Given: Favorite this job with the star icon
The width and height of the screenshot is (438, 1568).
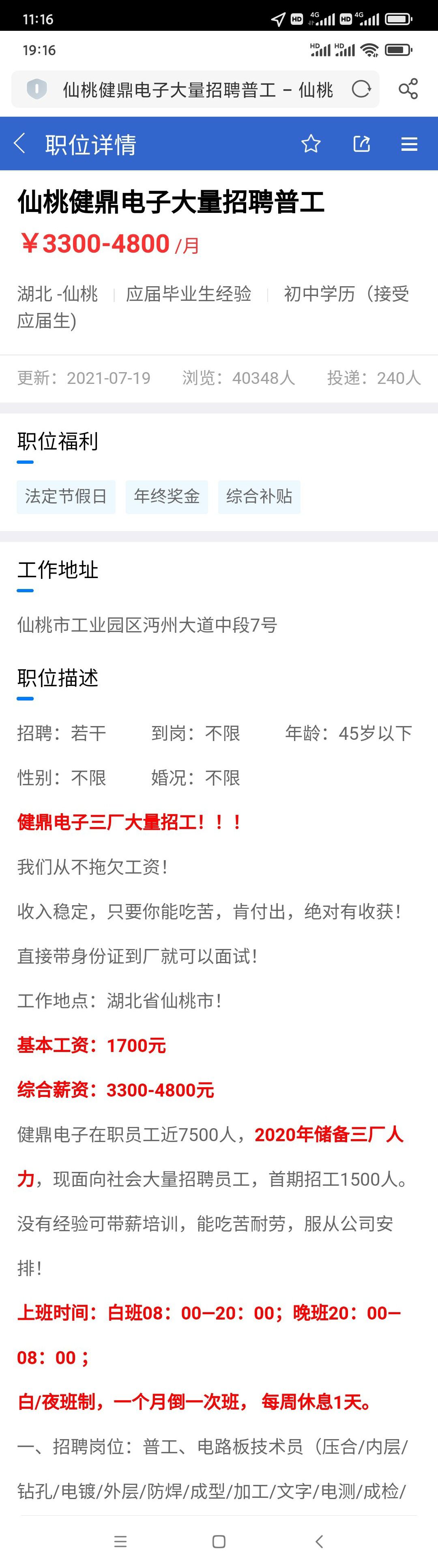Looking at the screenshot, I should [x=311, y=144].
